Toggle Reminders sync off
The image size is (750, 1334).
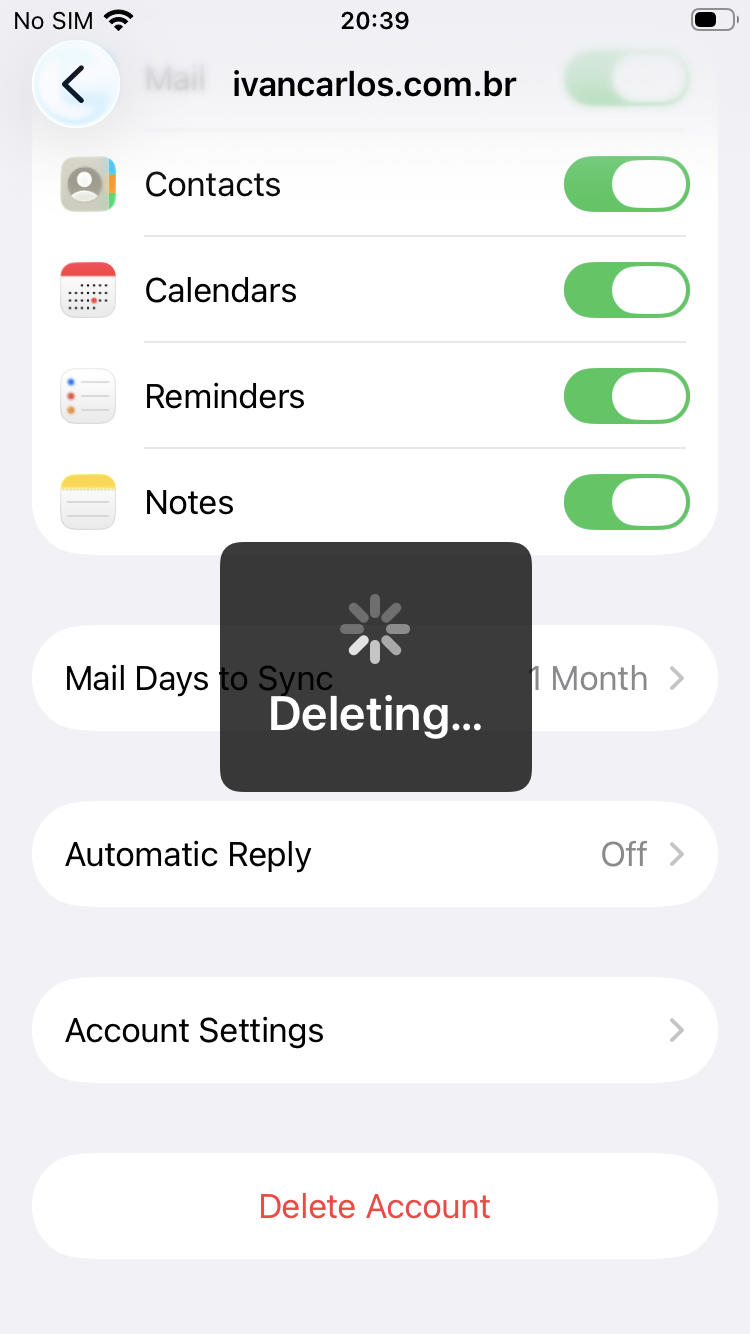pos(626,397)
